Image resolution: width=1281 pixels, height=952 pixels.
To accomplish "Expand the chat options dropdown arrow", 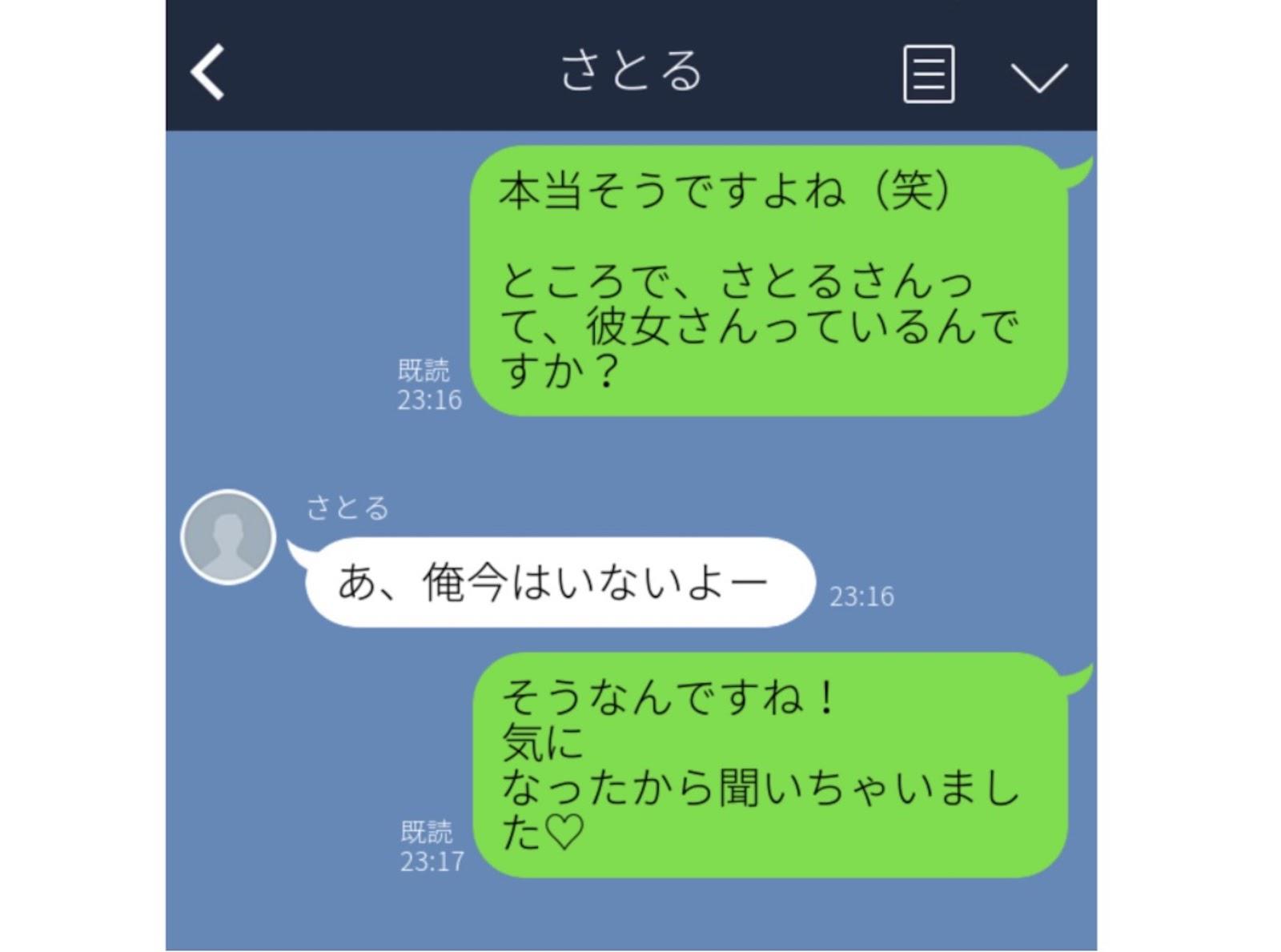I will pos(1038,78).
